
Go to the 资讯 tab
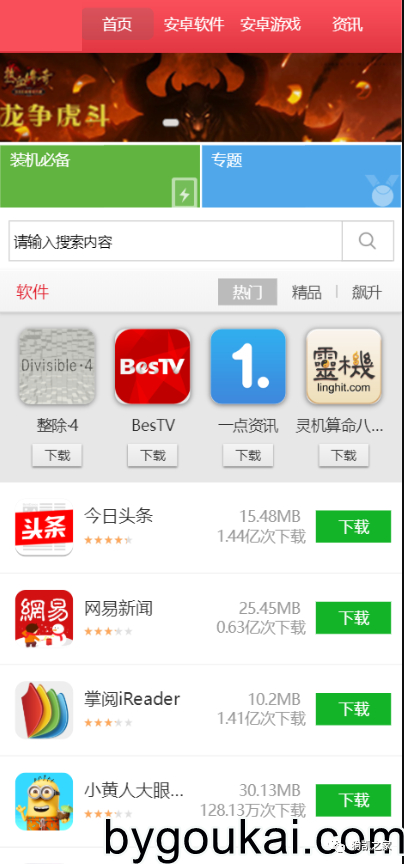pos(347,25)
